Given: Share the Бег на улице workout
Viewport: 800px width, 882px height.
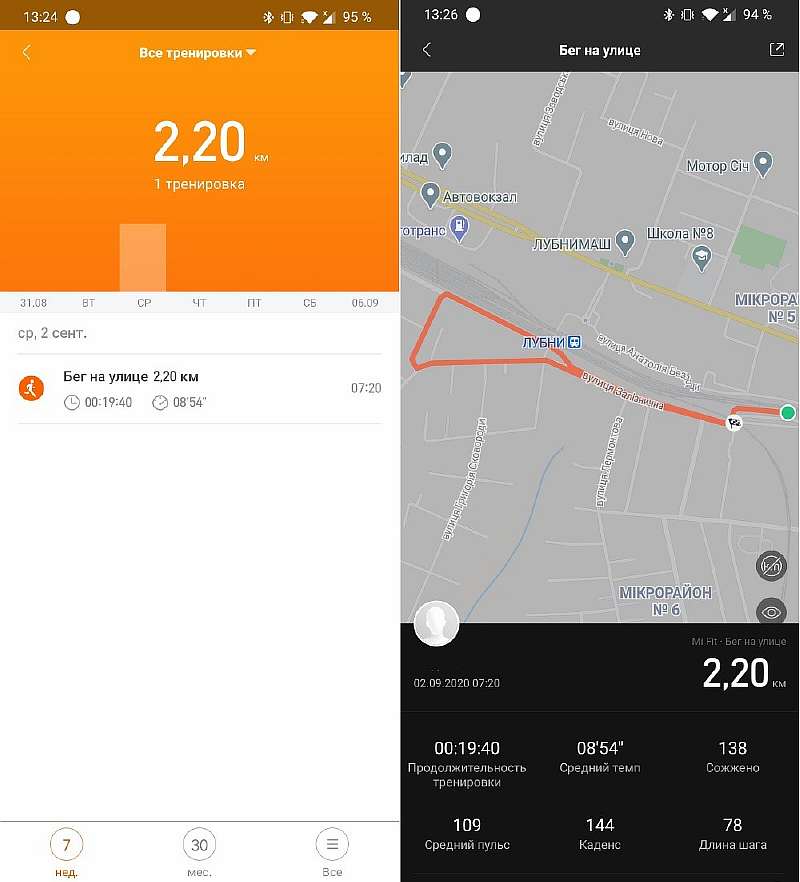Looking at the screenshot, I should (776, 50).
